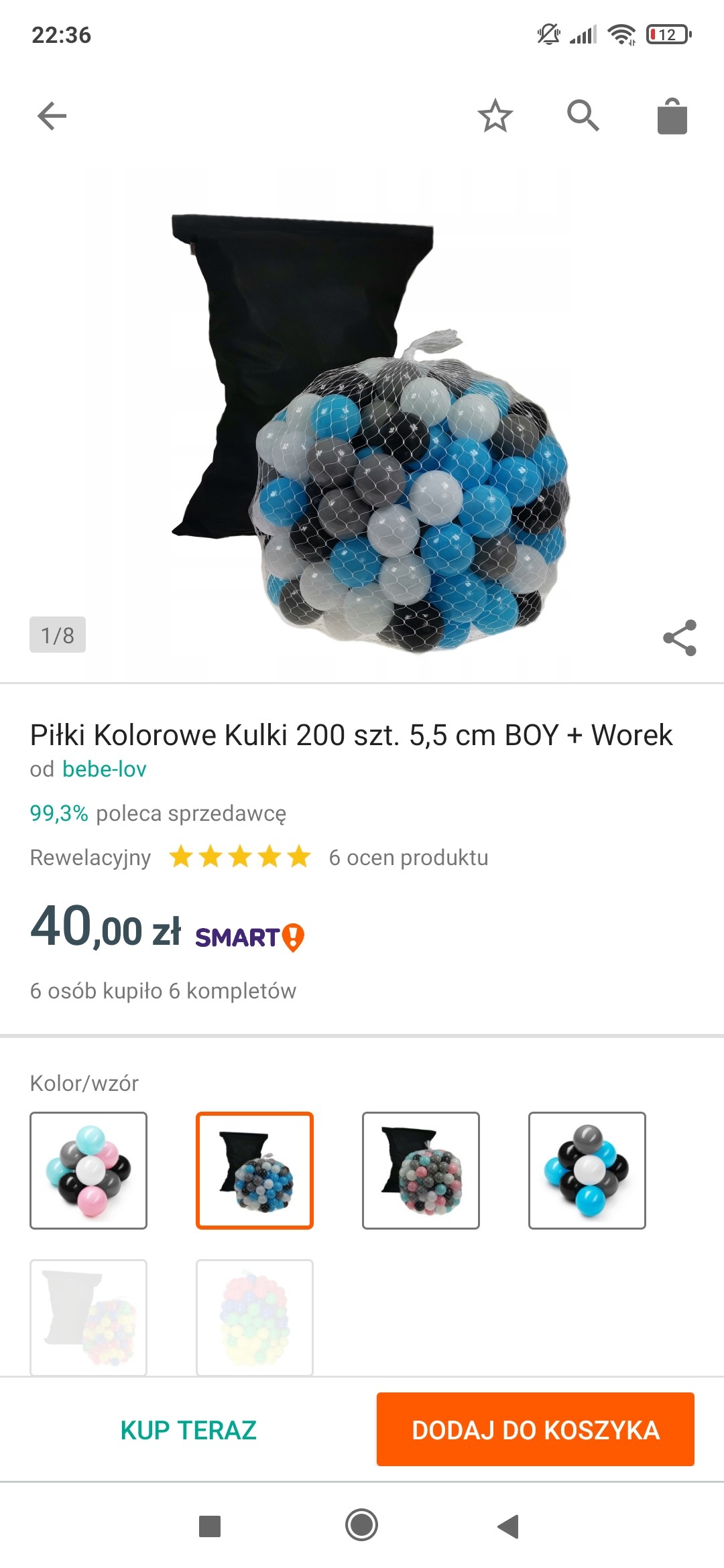Open the search magnifier icon
This screenshot has height=1568, width=724.
(583, 116)
